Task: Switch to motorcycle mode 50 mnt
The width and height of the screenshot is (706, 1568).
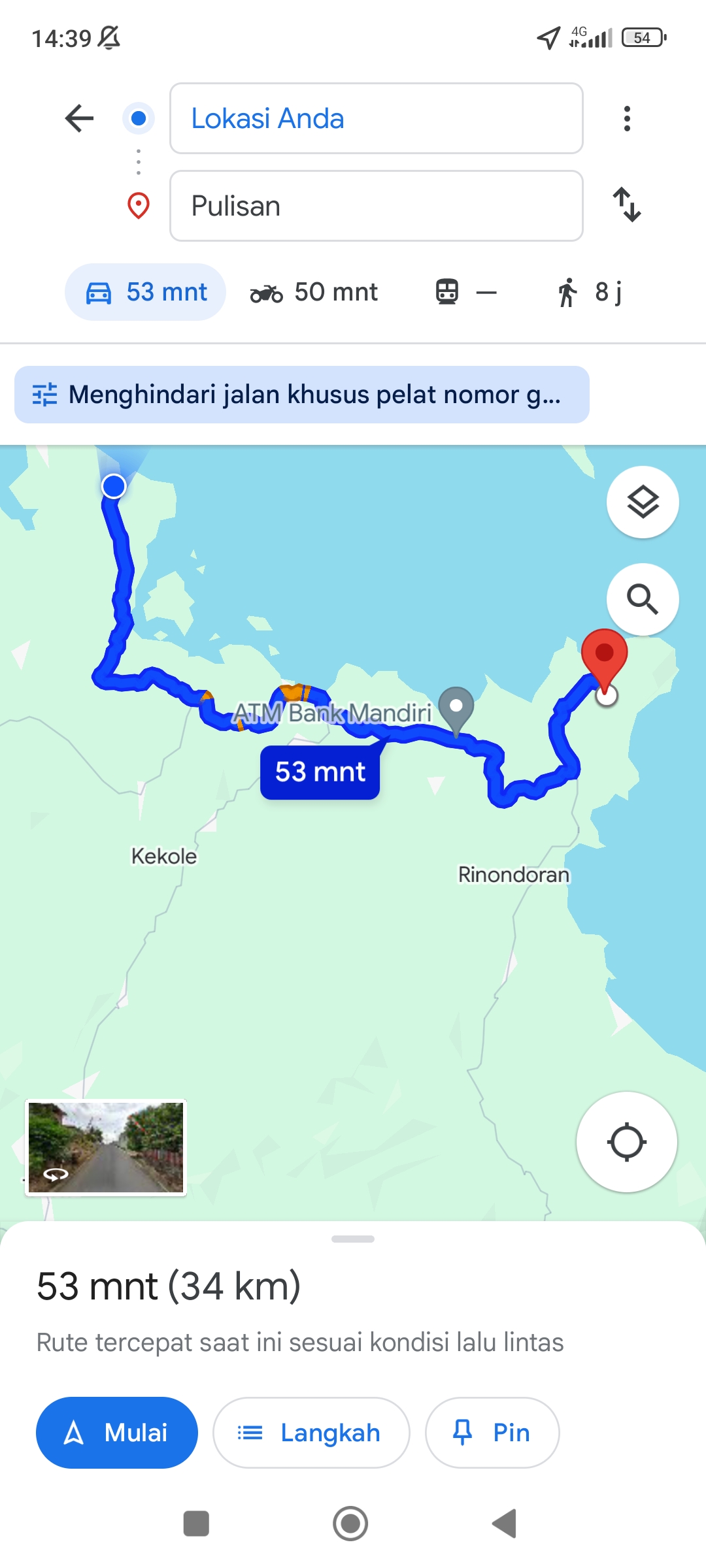Action: click(314, 292)
